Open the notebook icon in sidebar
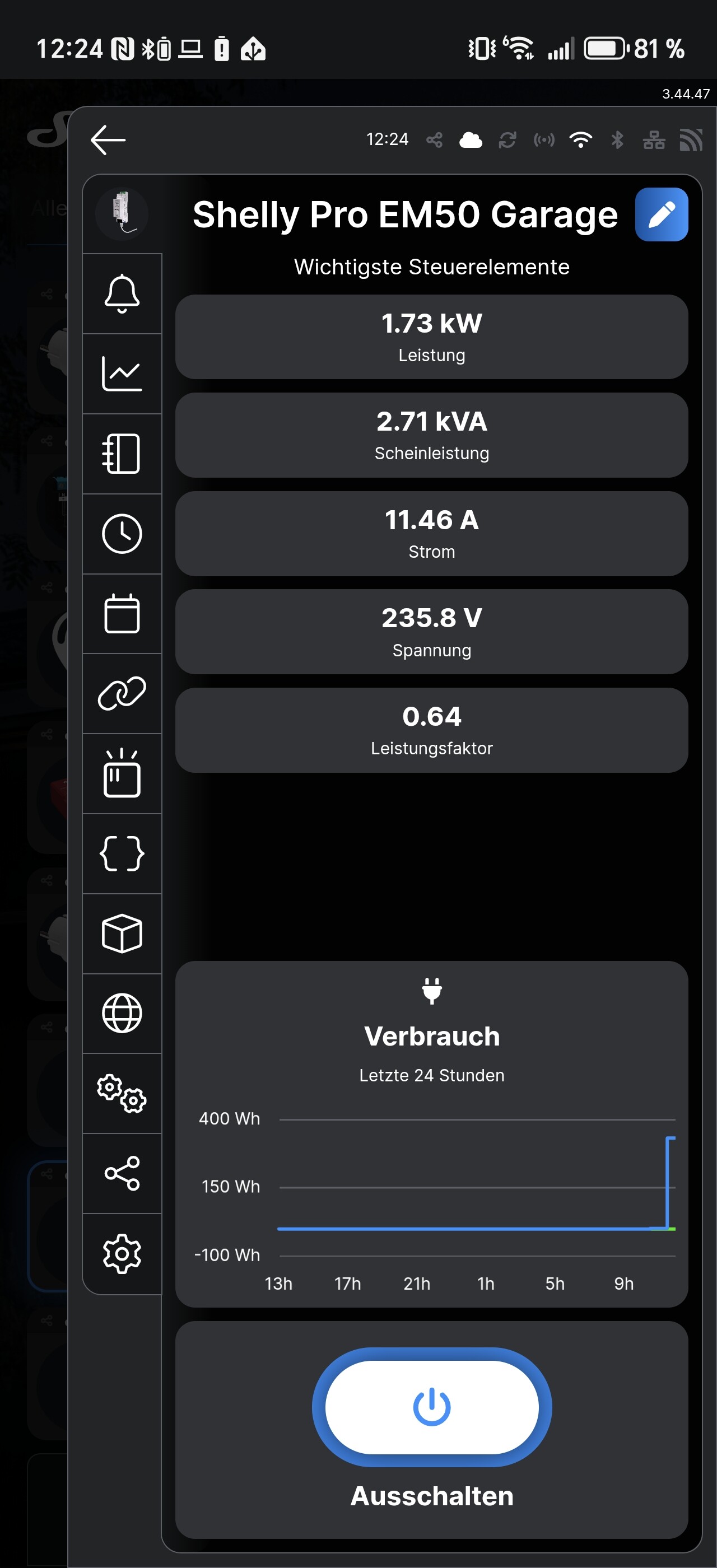Screen dimensions: 717x1568 click(x=122, y=454)
